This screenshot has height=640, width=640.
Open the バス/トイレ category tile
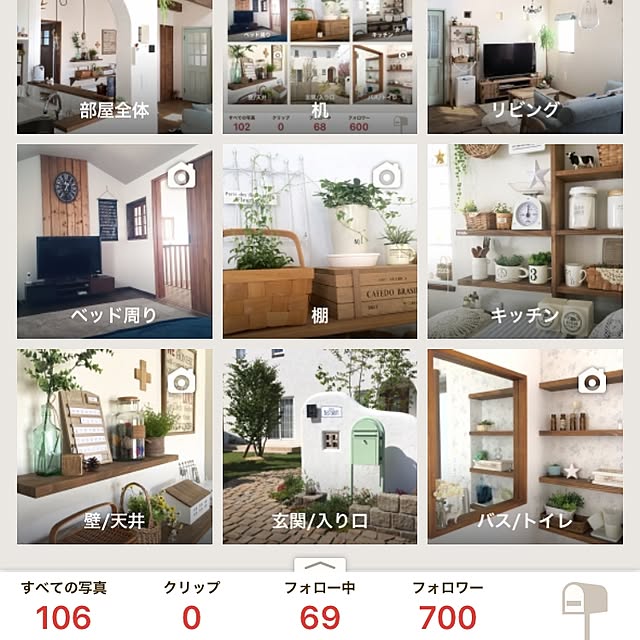click(x=524, y=445)
